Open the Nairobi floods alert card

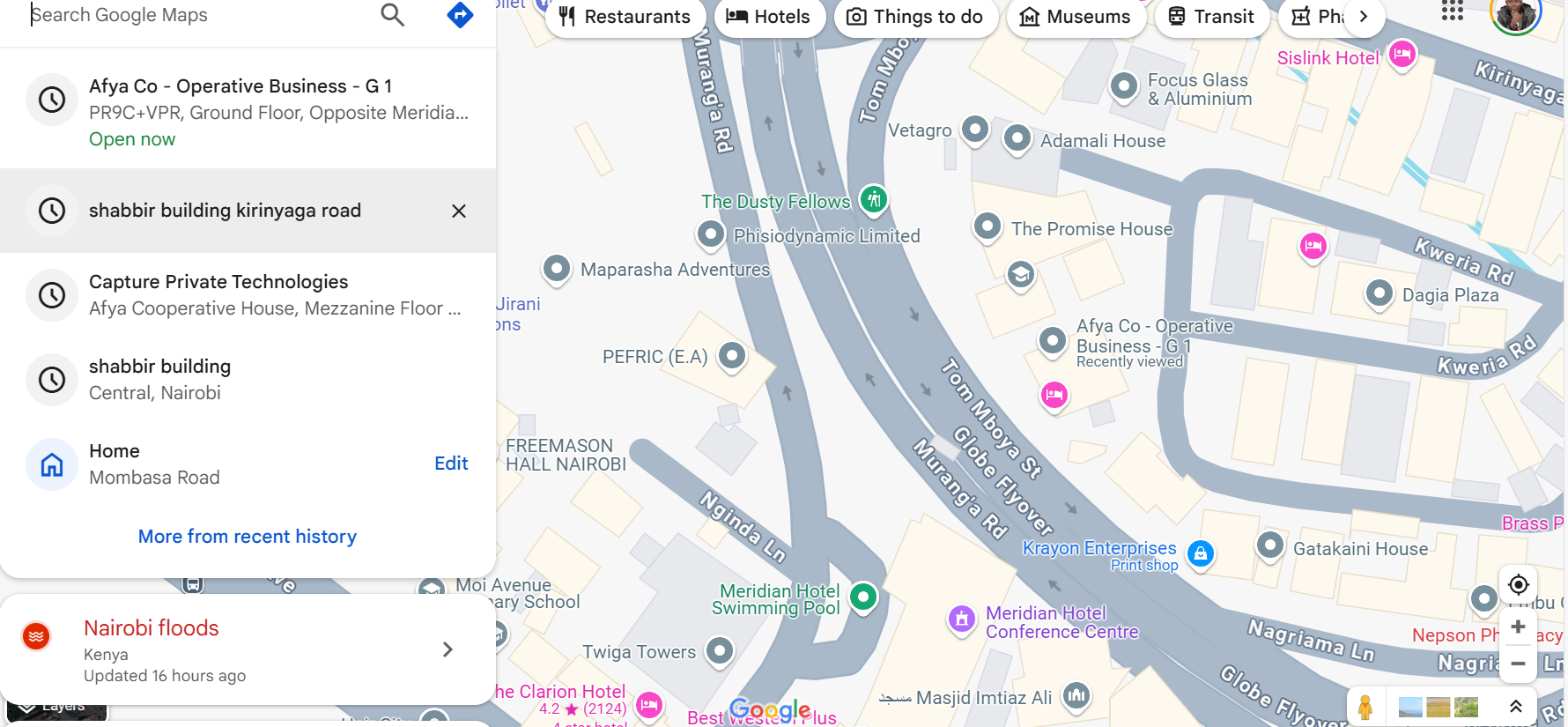[247, 650]
